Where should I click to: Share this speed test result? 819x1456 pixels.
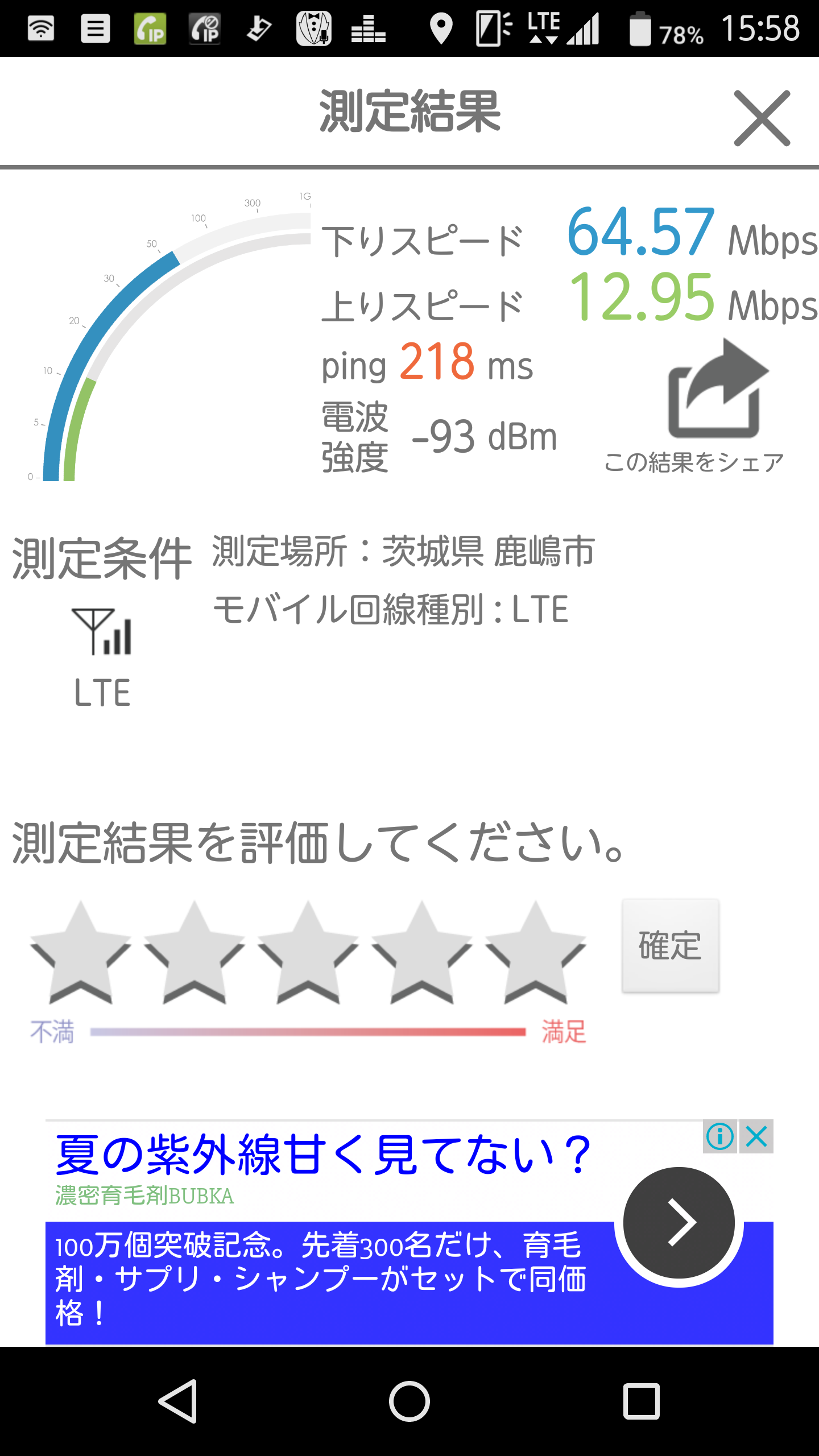[x=718, y=392]
